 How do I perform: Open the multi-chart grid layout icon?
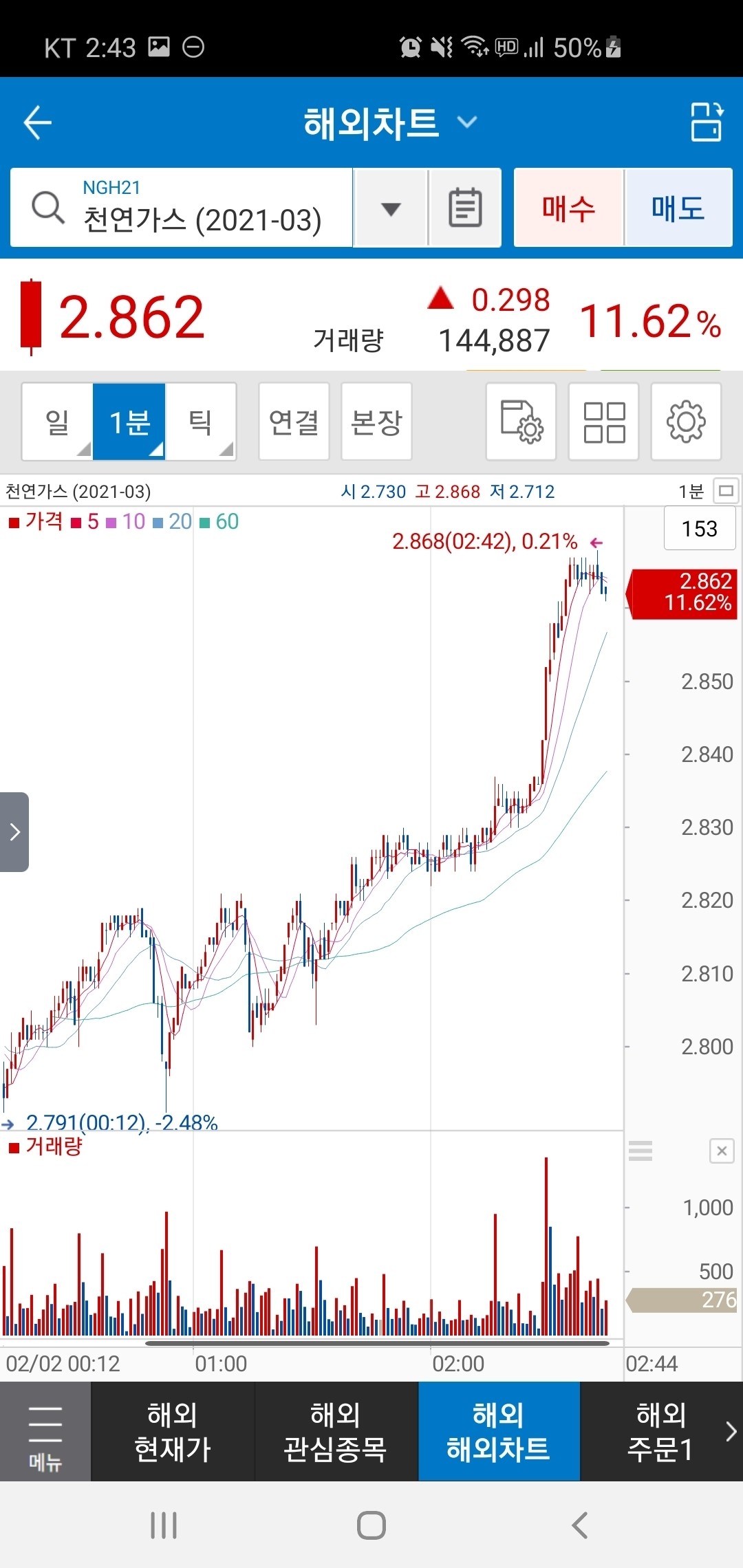(603, 422)
